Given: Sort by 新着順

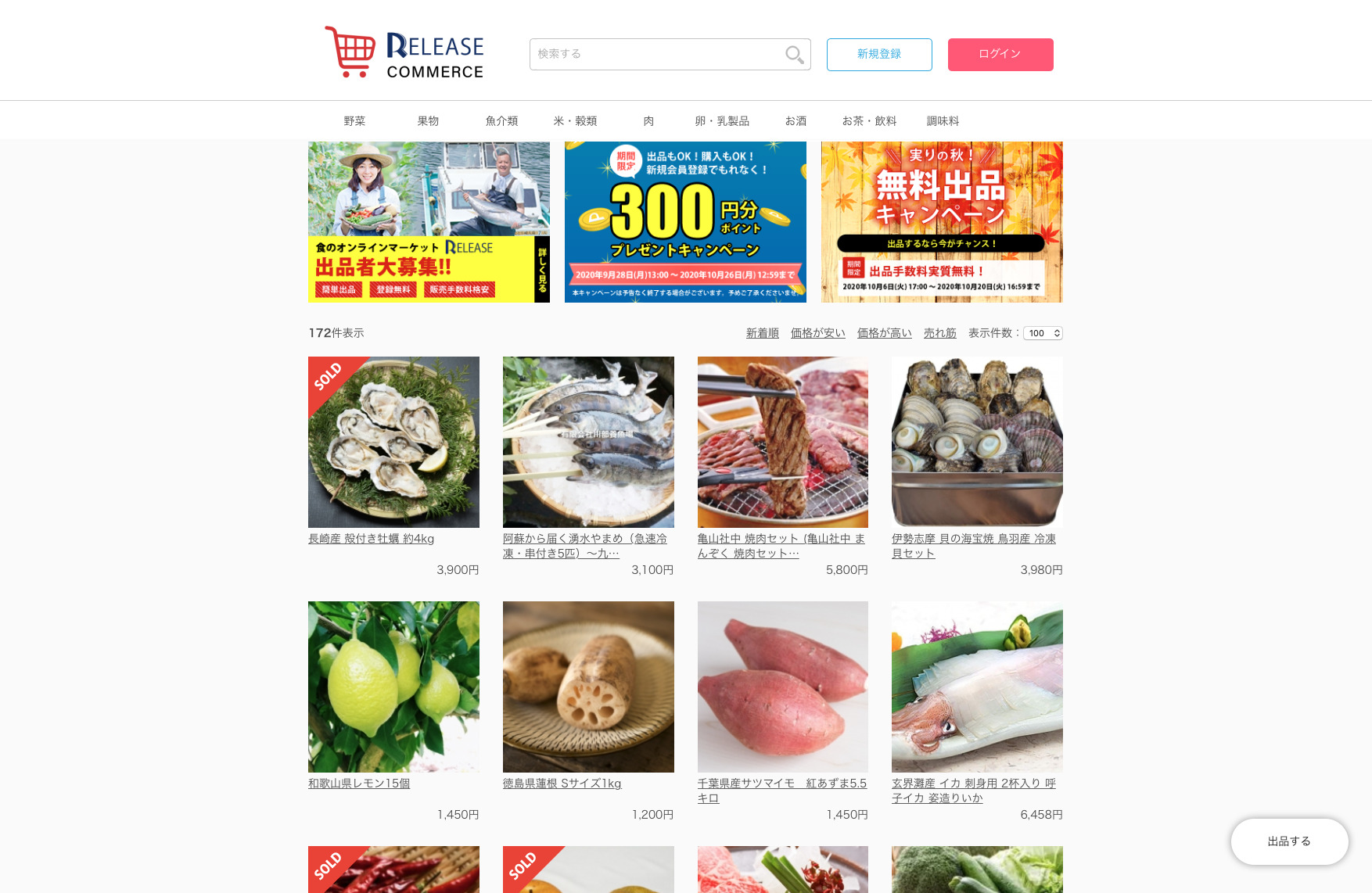Looking at the screenshot, I should [x=762, y=333].
